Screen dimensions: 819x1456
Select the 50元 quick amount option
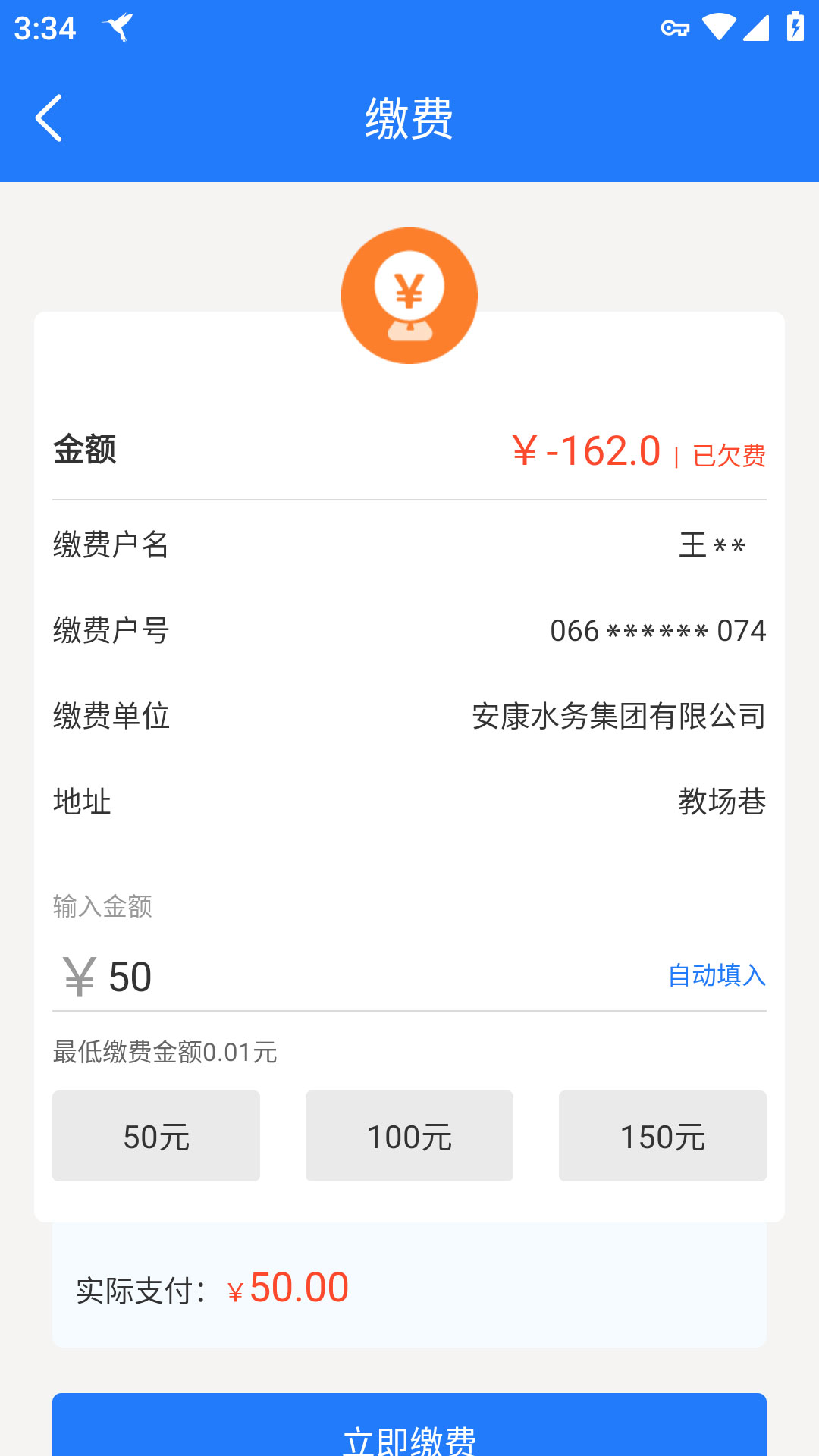pyautogui.click(x=155, y=1135)
